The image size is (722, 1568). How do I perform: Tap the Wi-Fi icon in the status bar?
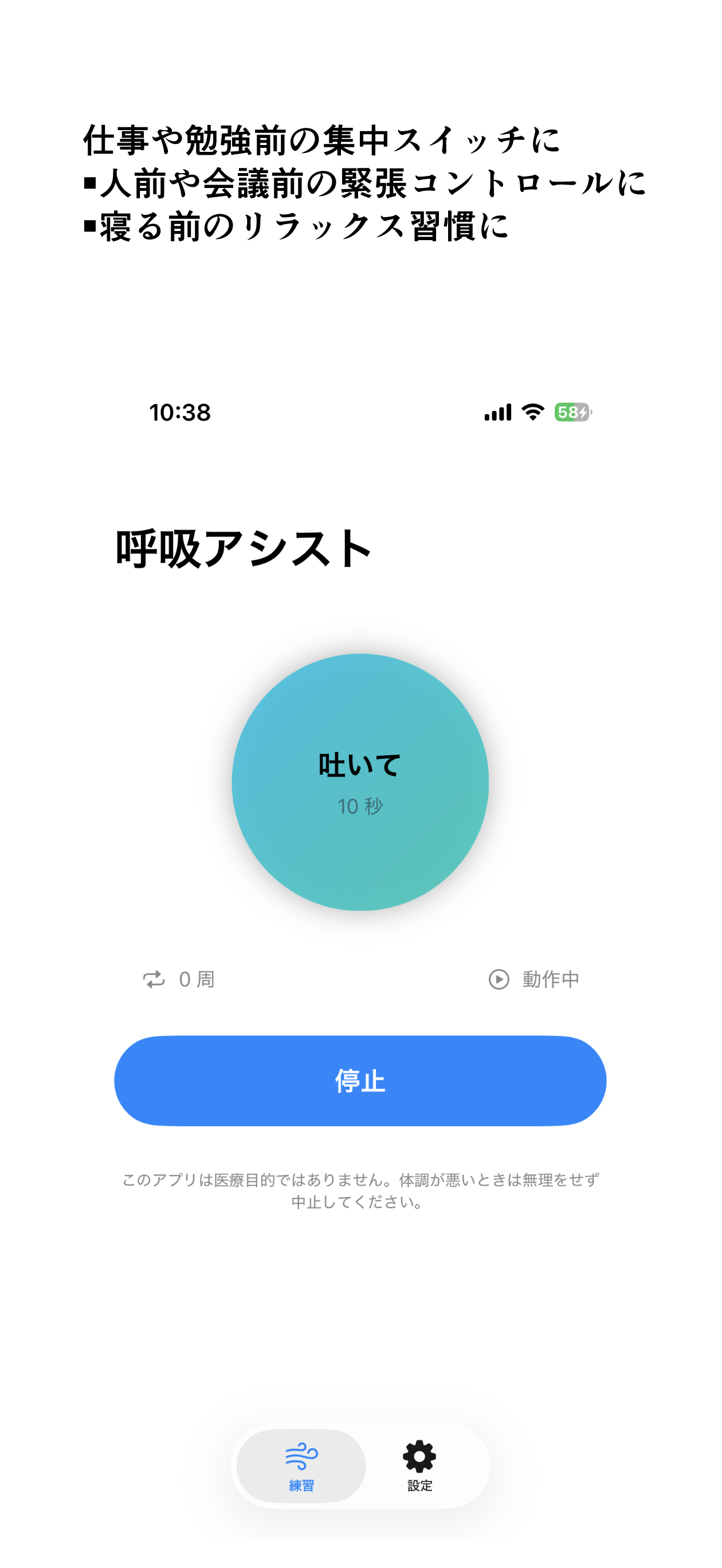pos(533,412)
